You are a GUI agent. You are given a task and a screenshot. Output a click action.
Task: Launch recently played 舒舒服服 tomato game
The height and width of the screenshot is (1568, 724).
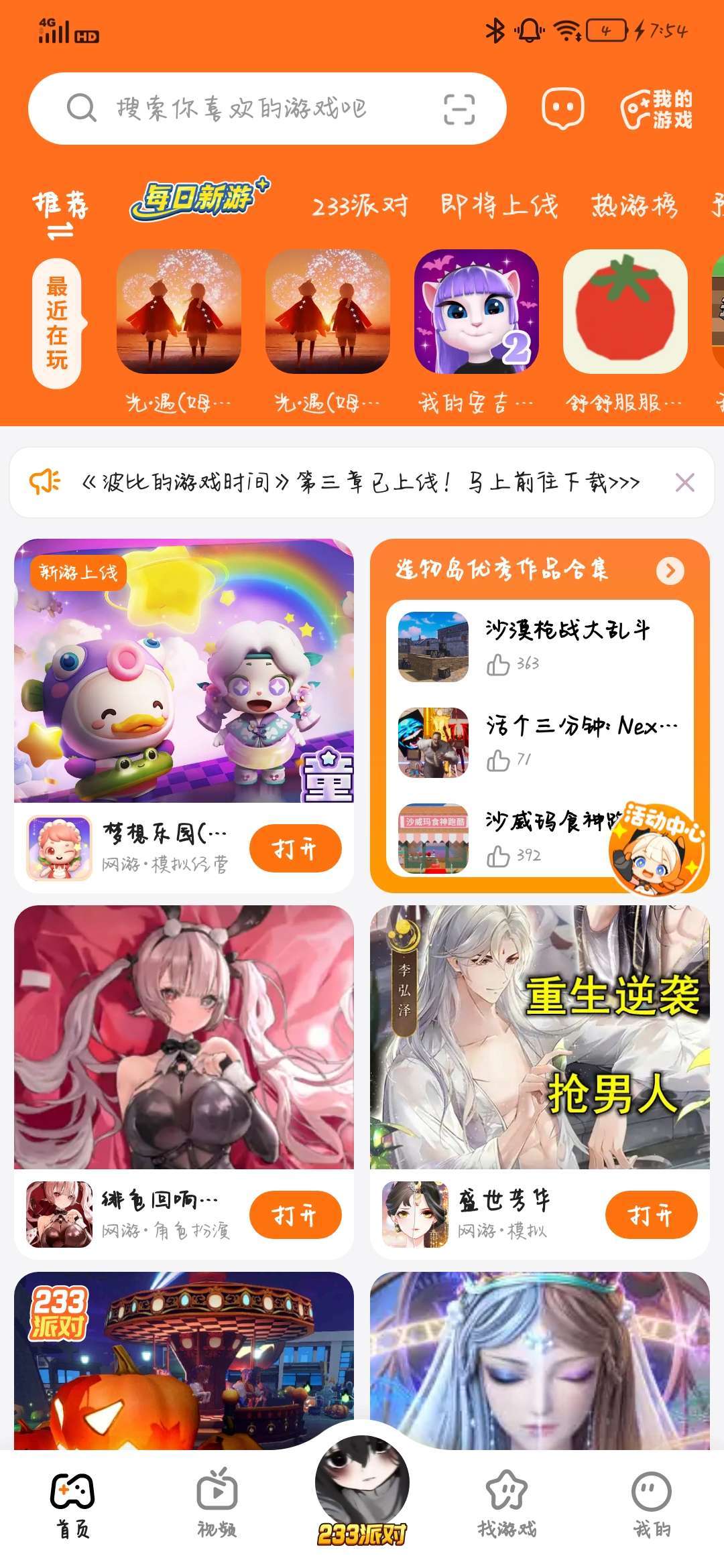tap(625, 312)
